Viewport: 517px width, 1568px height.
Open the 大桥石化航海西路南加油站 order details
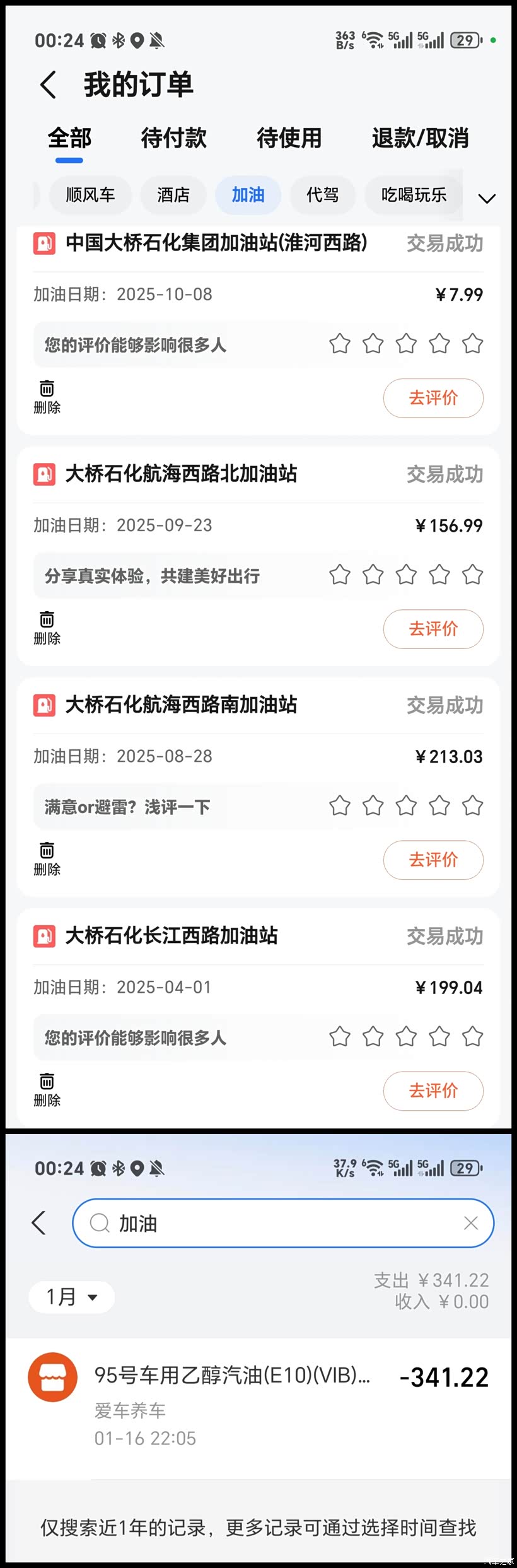[181, 705]
